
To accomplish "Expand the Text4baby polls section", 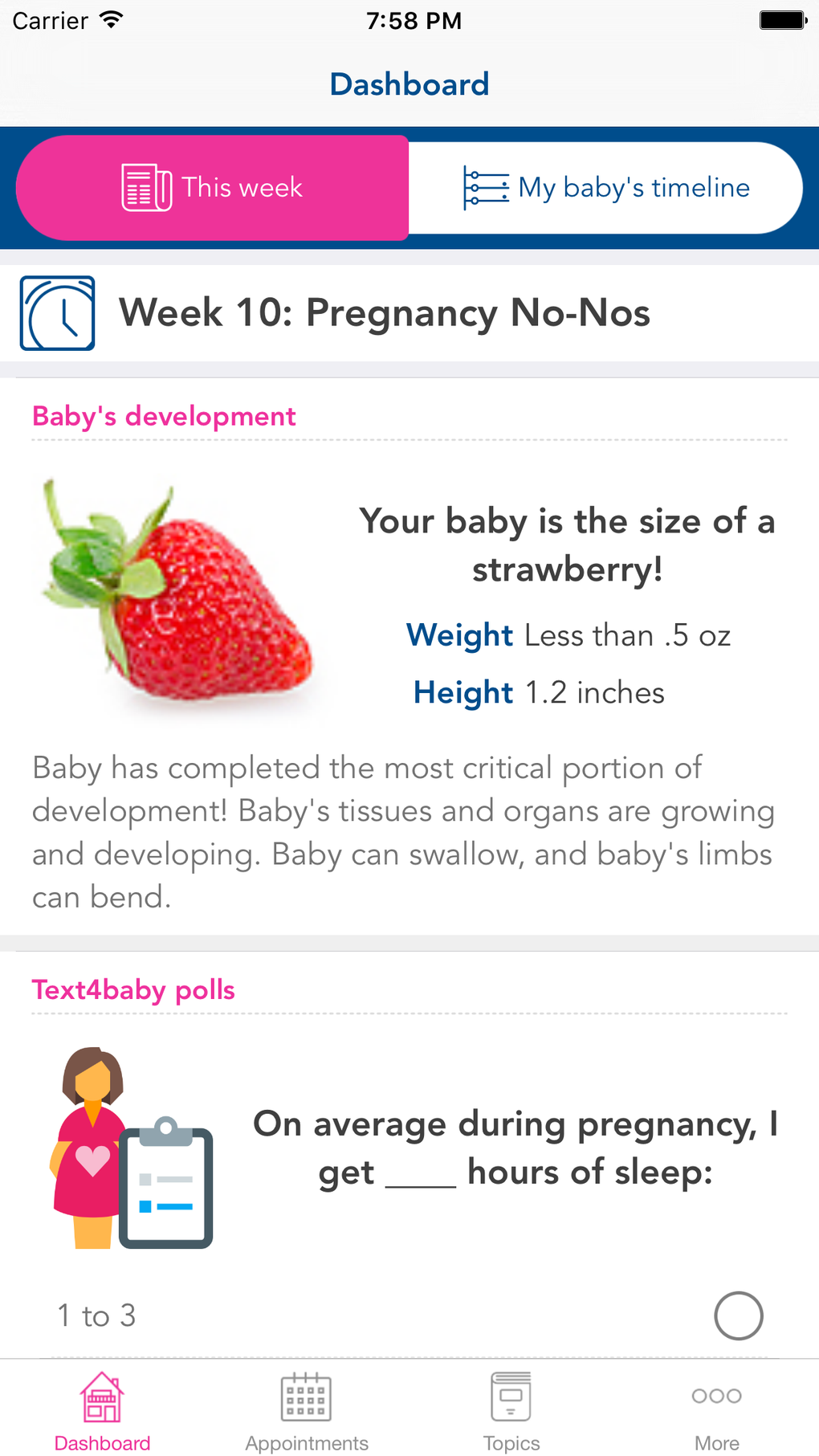I will tap(132, 990).
